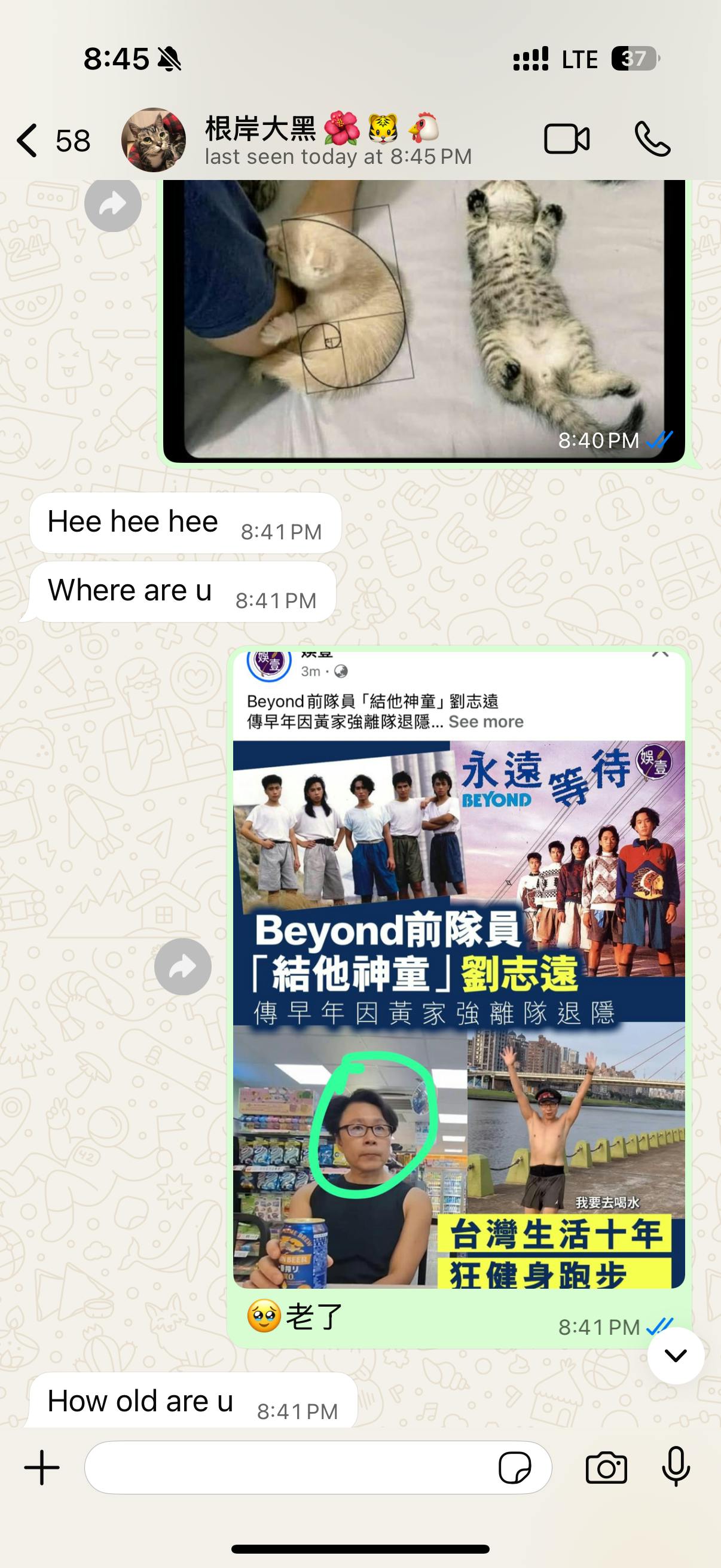Forward the cat photo message

113,203
